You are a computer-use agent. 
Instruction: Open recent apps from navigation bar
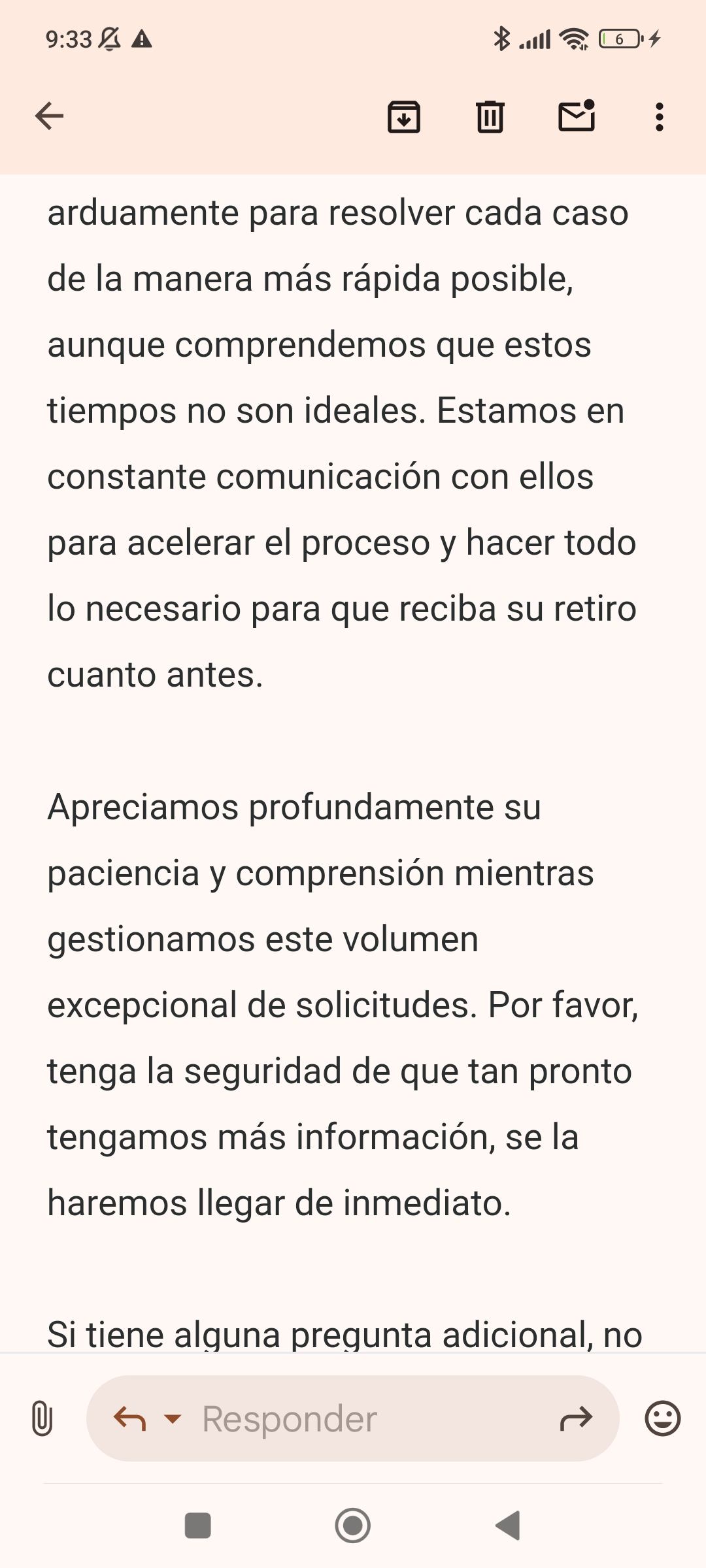point(198,1526)
